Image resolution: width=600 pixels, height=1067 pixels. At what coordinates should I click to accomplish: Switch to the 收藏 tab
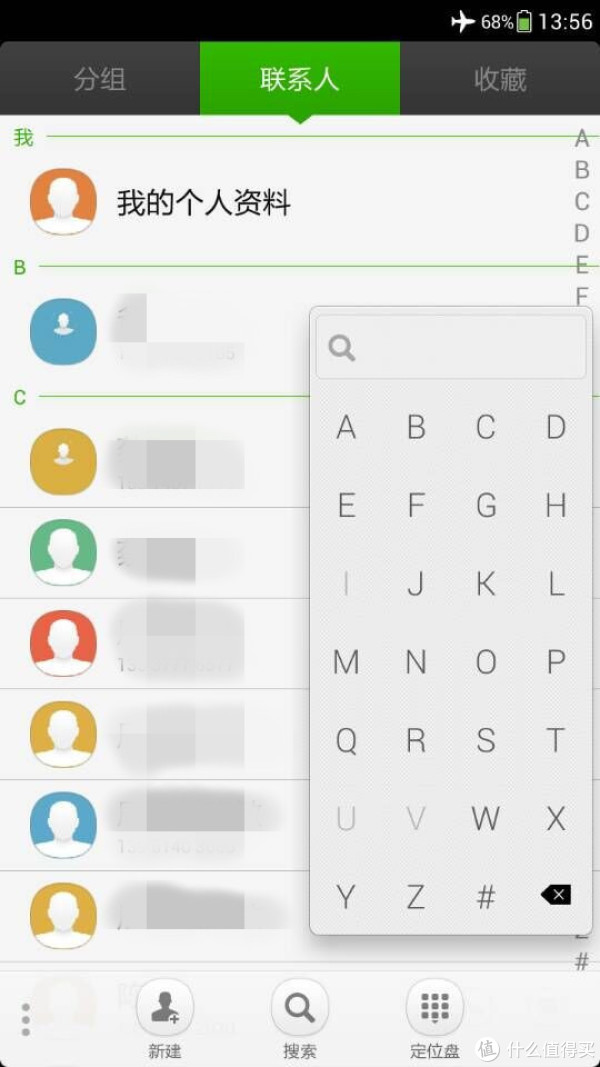[500, 79]
